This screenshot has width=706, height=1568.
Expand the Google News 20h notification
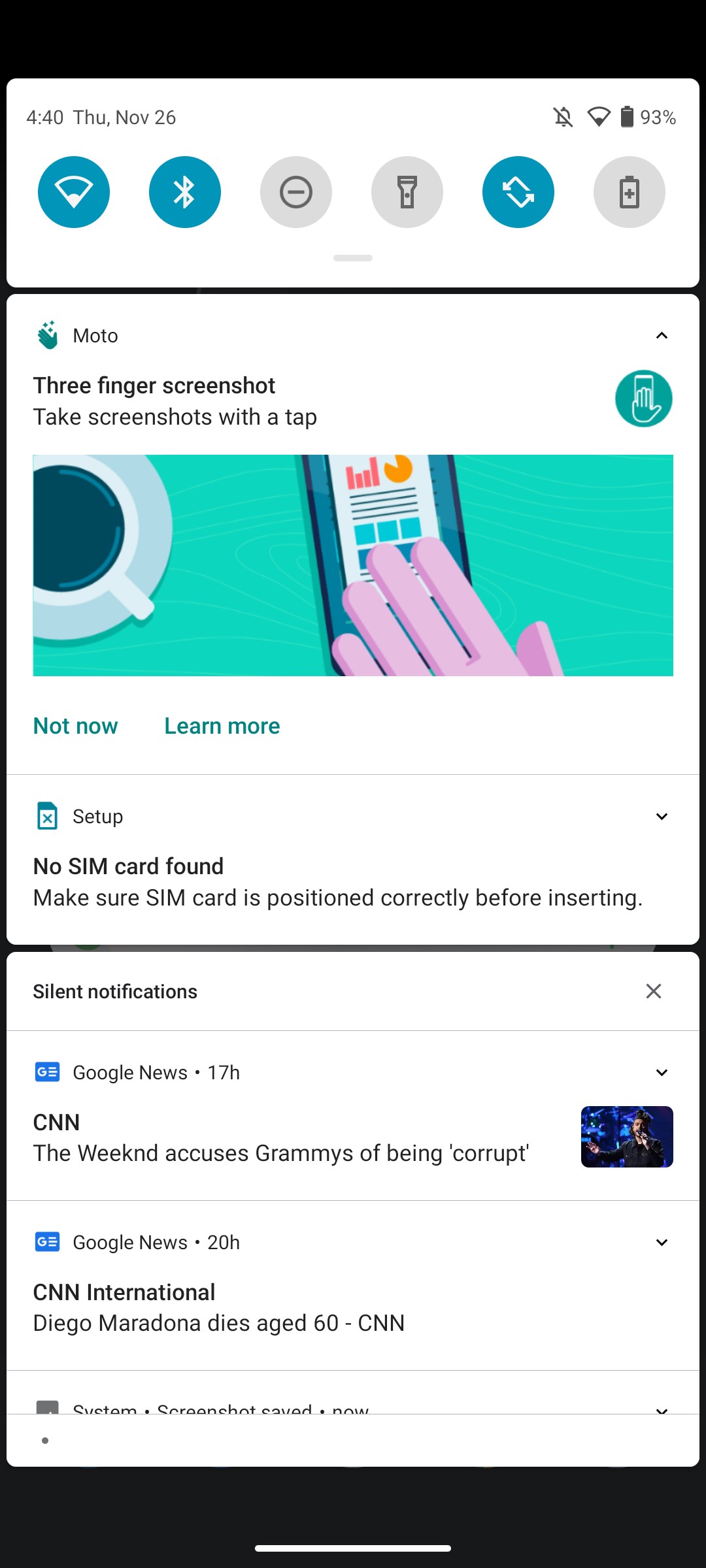(x=662, y=1243)
